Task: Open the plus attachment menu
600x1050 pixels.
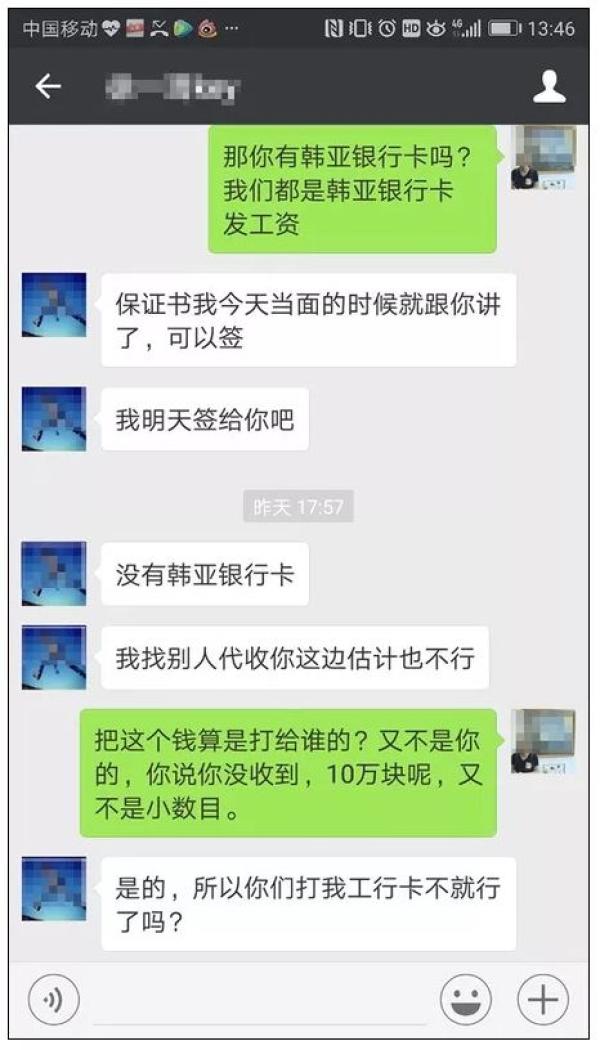Action: [x=542, y=999]
